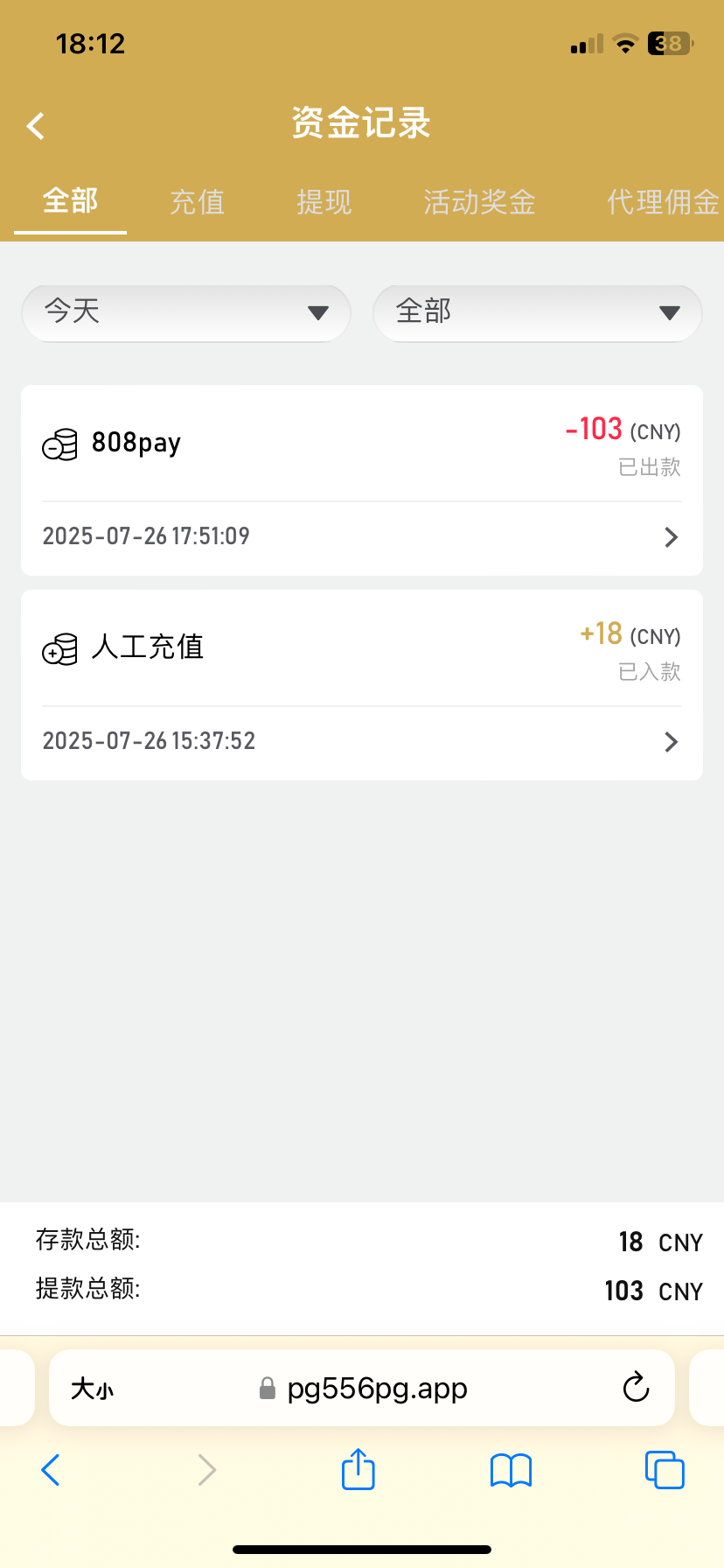Open the 人工充值 deposit record
Viewport: 724px width, 1568px height.
(x=362, y=685)
